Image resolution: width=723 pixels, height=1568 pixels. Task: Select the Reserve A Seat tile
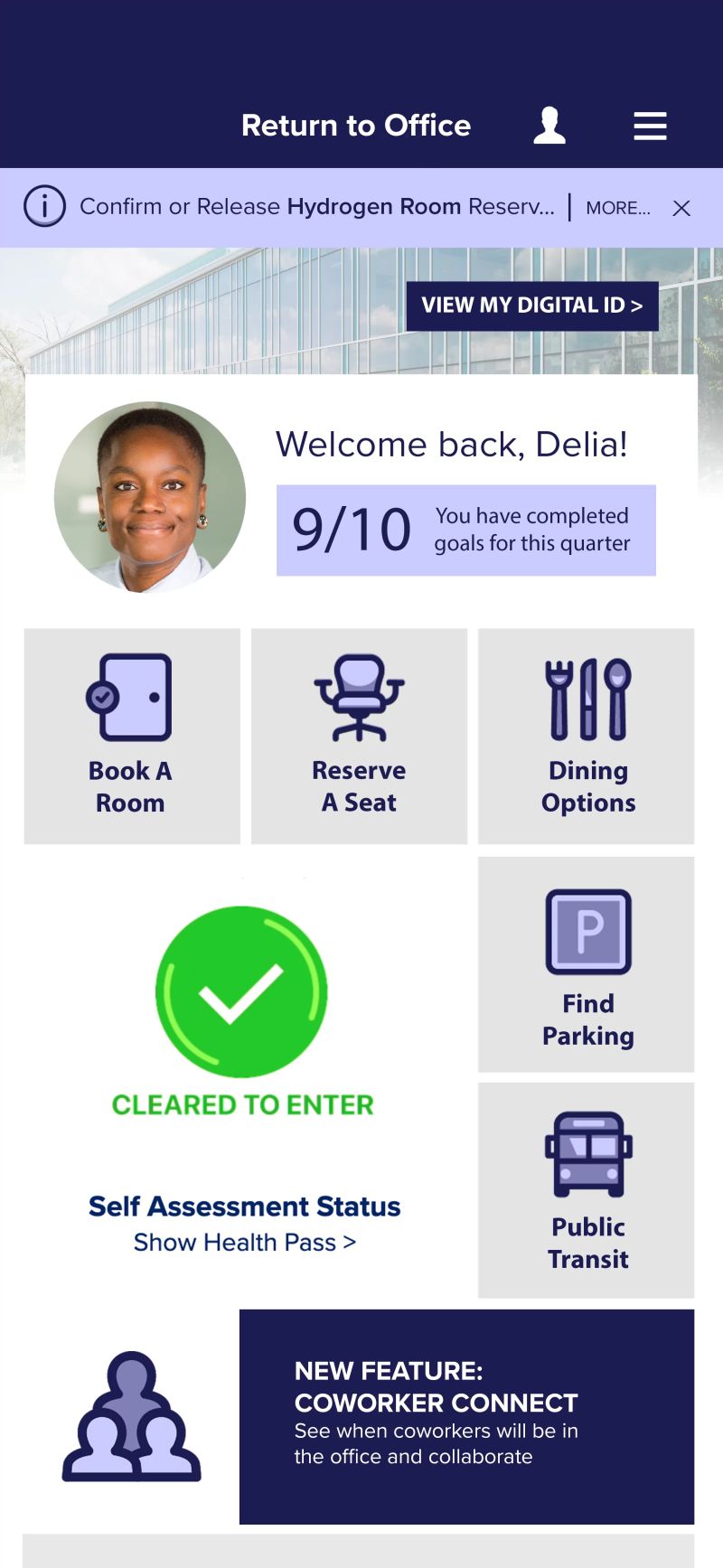[359, 736]
